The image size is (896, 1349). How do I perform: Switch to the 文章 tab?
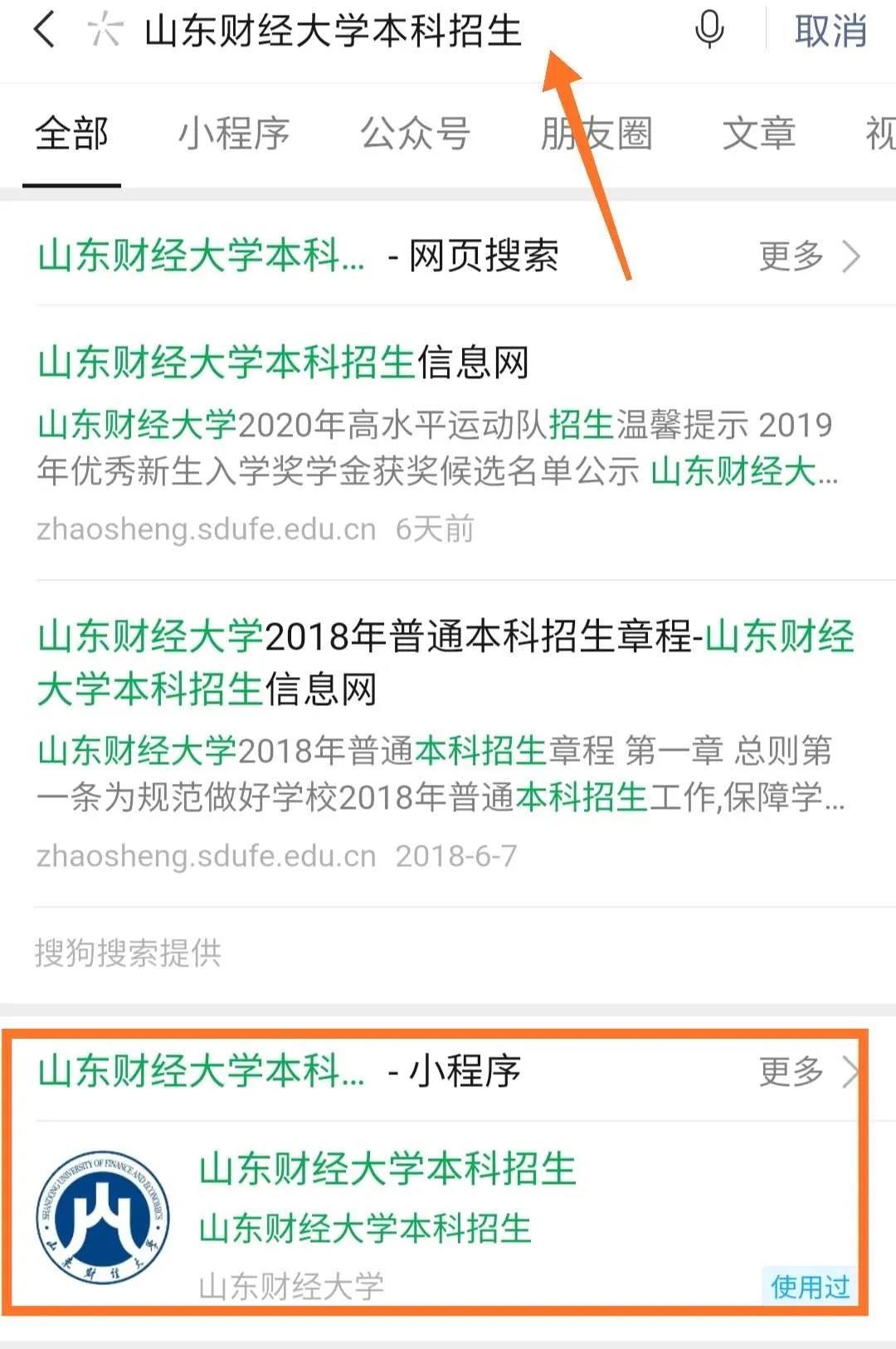[758, 134]
